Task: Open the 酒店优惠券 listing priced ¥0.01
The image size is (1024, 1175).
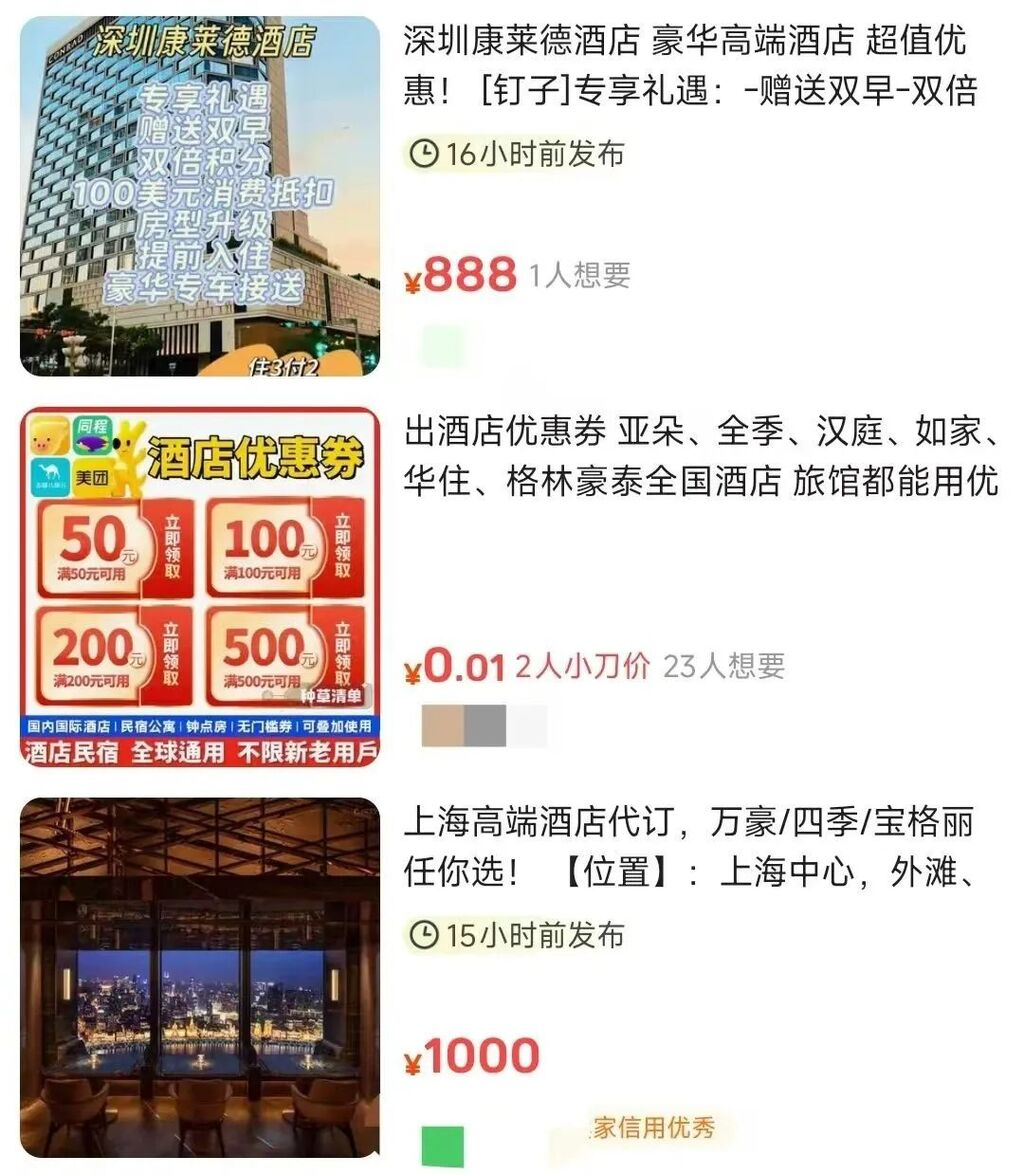Action: pyautogui.click(x=700, y=458)
